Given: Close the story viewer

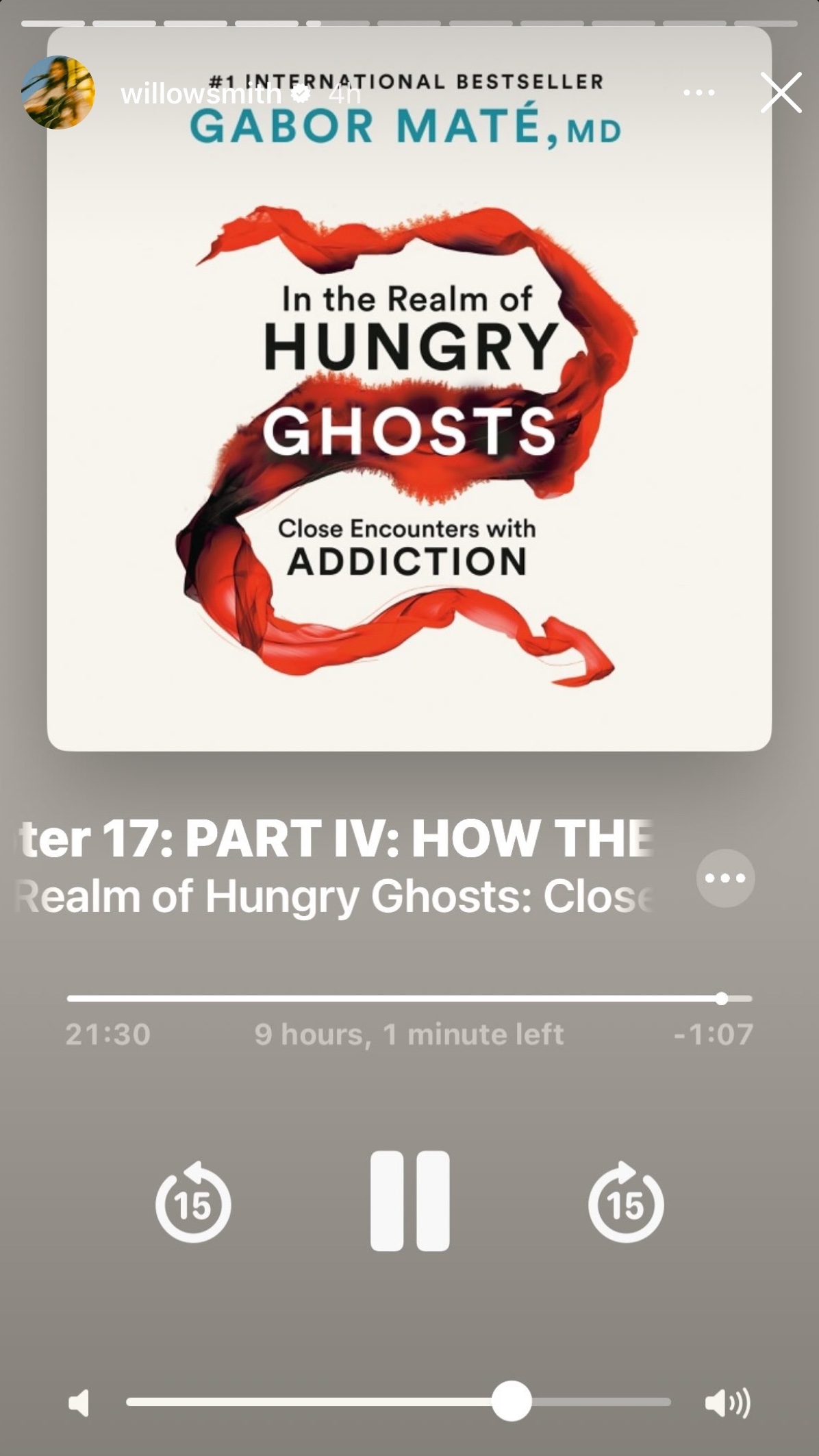Looking at the screenshot, I should [781, 92].
